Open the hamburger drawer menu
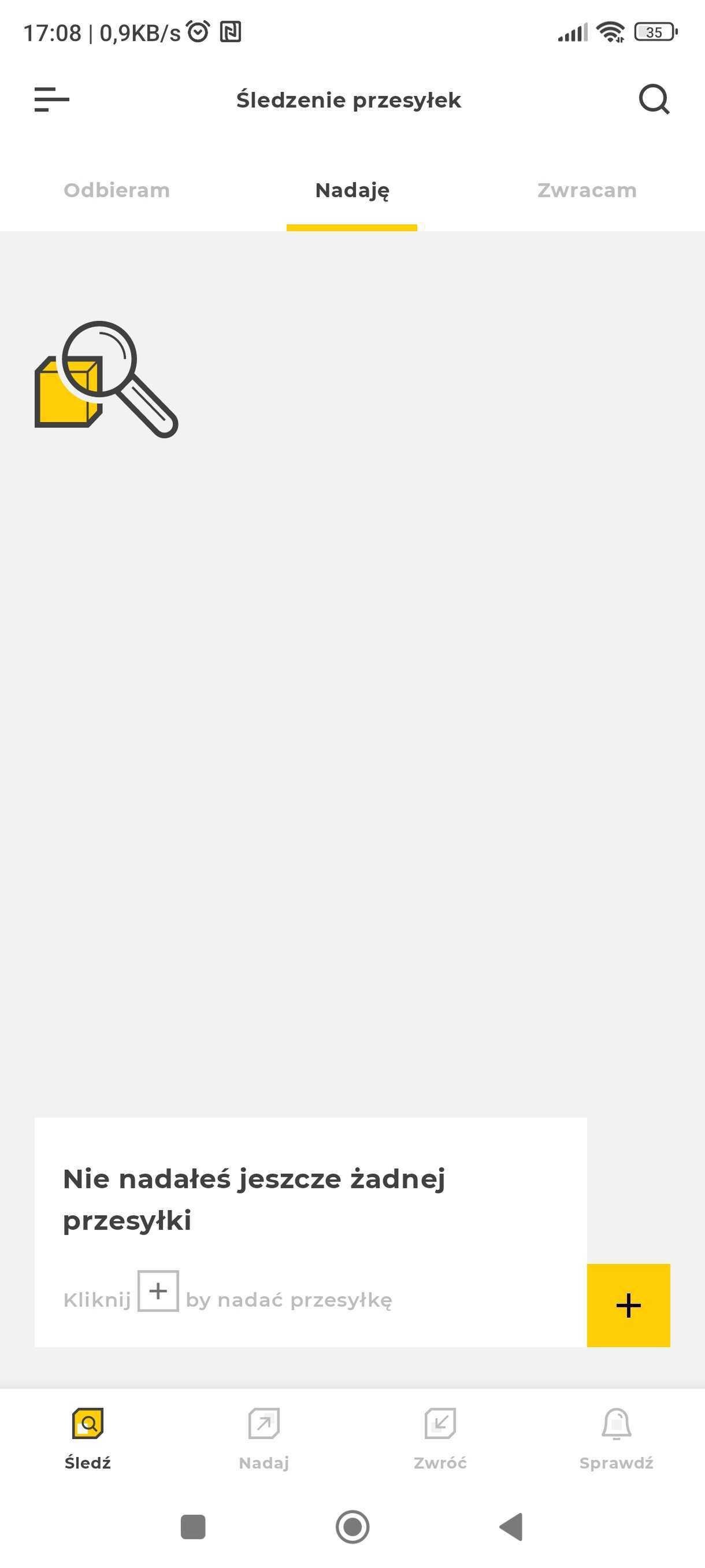Image resolution: width=705 pixels, height=1568 pixels. coord(51,99)
